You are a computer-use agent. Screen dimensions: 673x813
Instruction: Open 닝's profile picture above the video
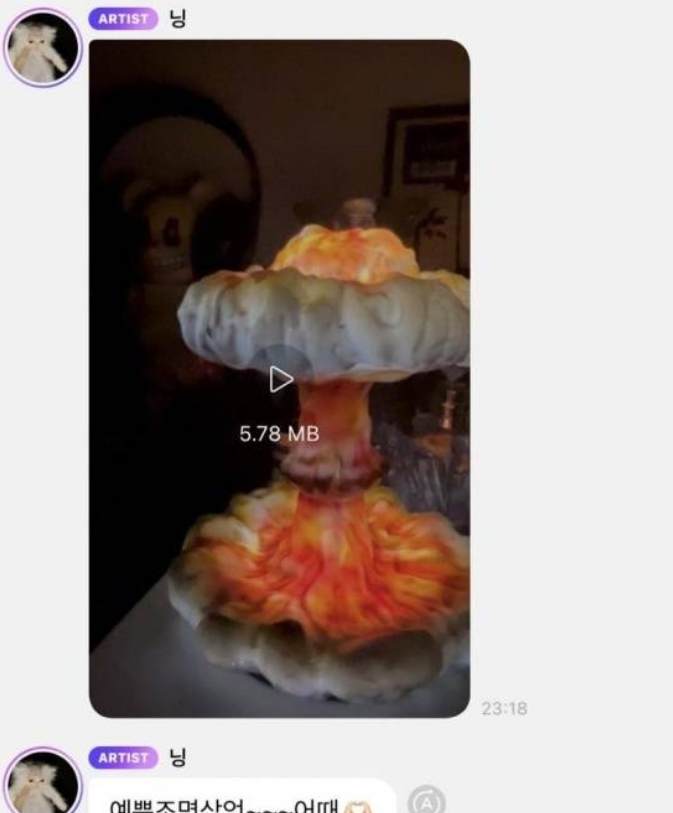[x=42, y=47]
